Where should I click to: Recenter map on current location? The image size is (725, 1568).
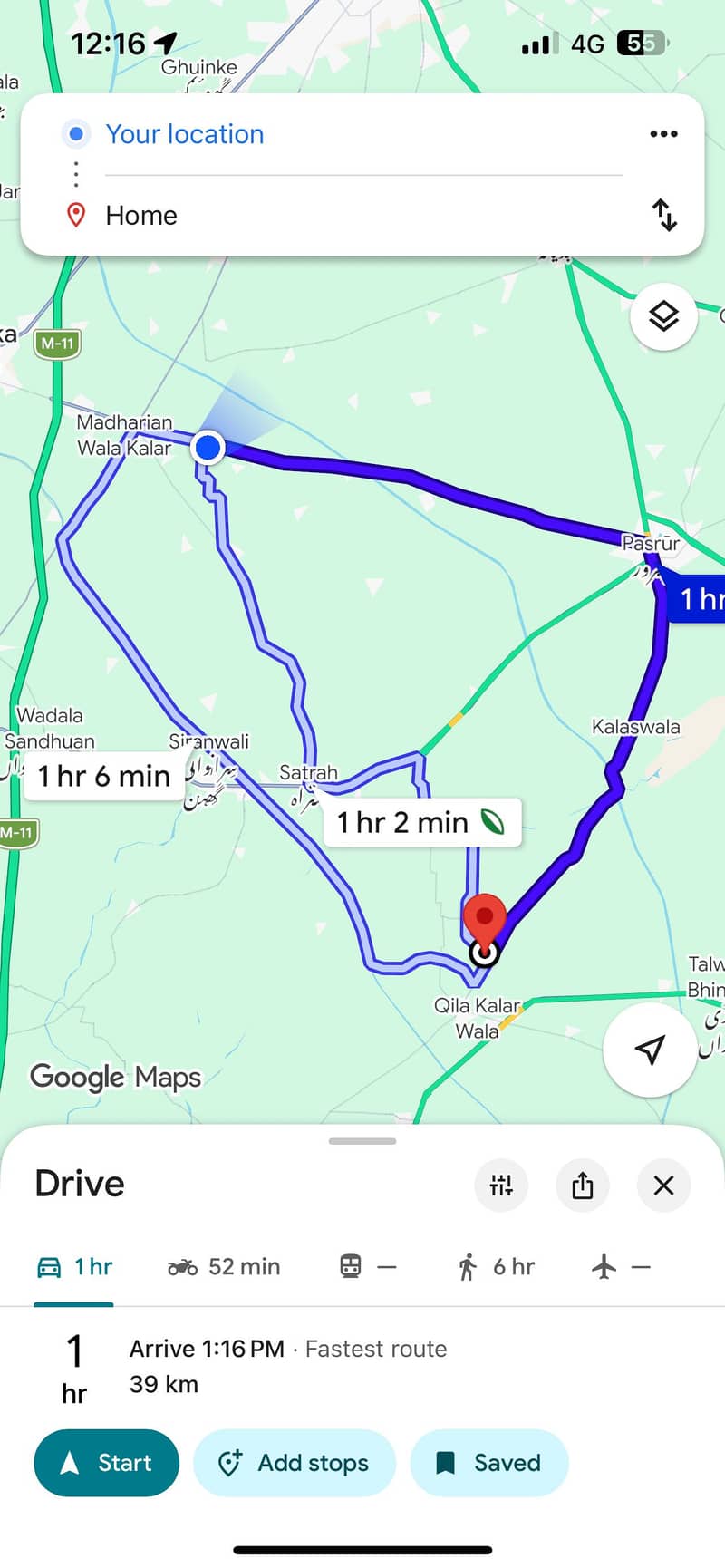649,1050
